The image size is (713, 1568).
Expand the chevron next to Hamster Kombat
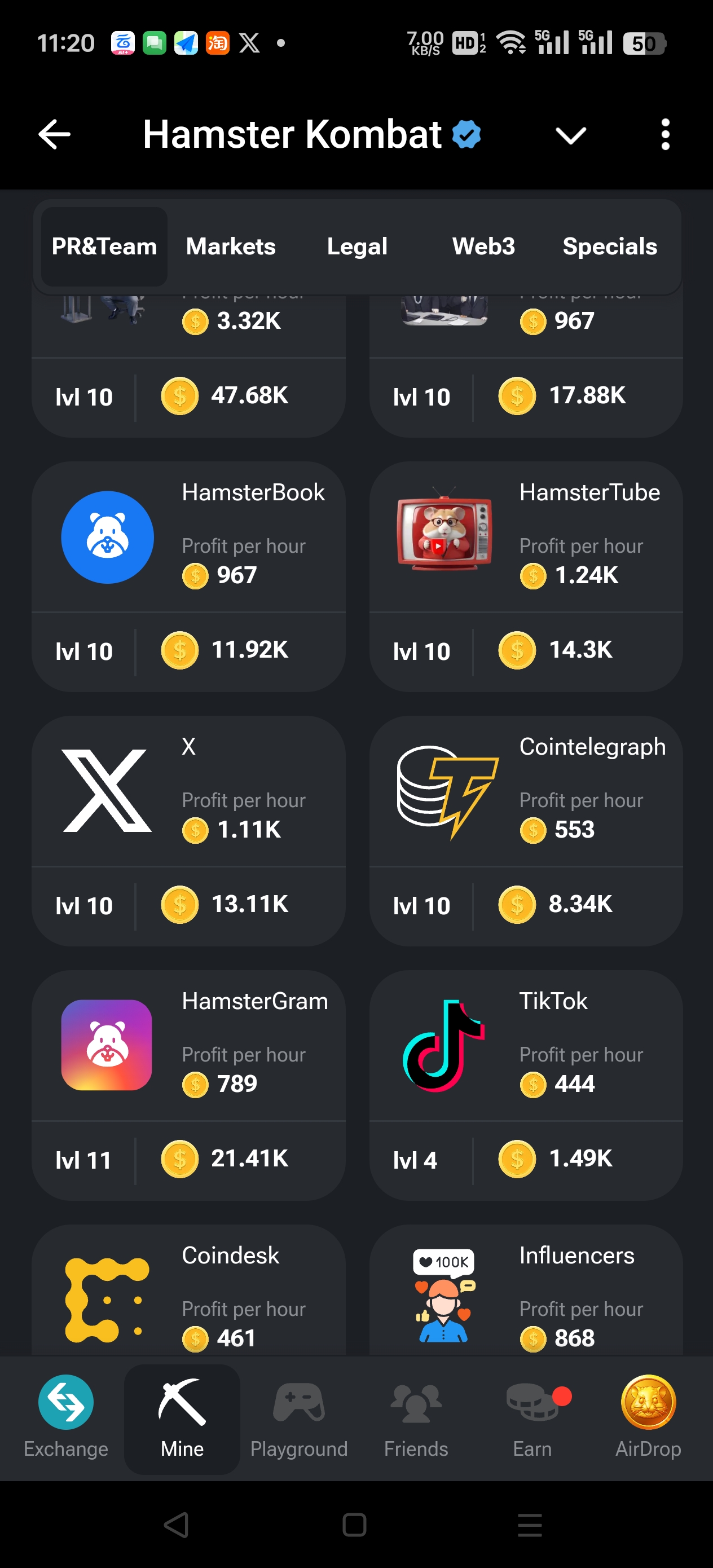(570, 135)
